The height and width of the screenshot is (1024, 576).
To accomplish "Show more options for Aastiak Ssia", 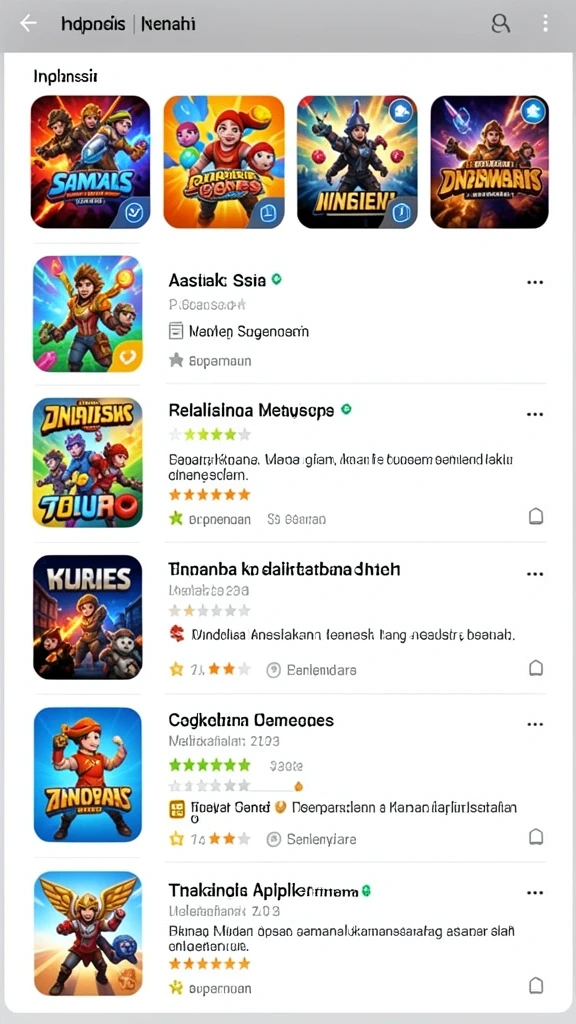I will click(535, 282).
